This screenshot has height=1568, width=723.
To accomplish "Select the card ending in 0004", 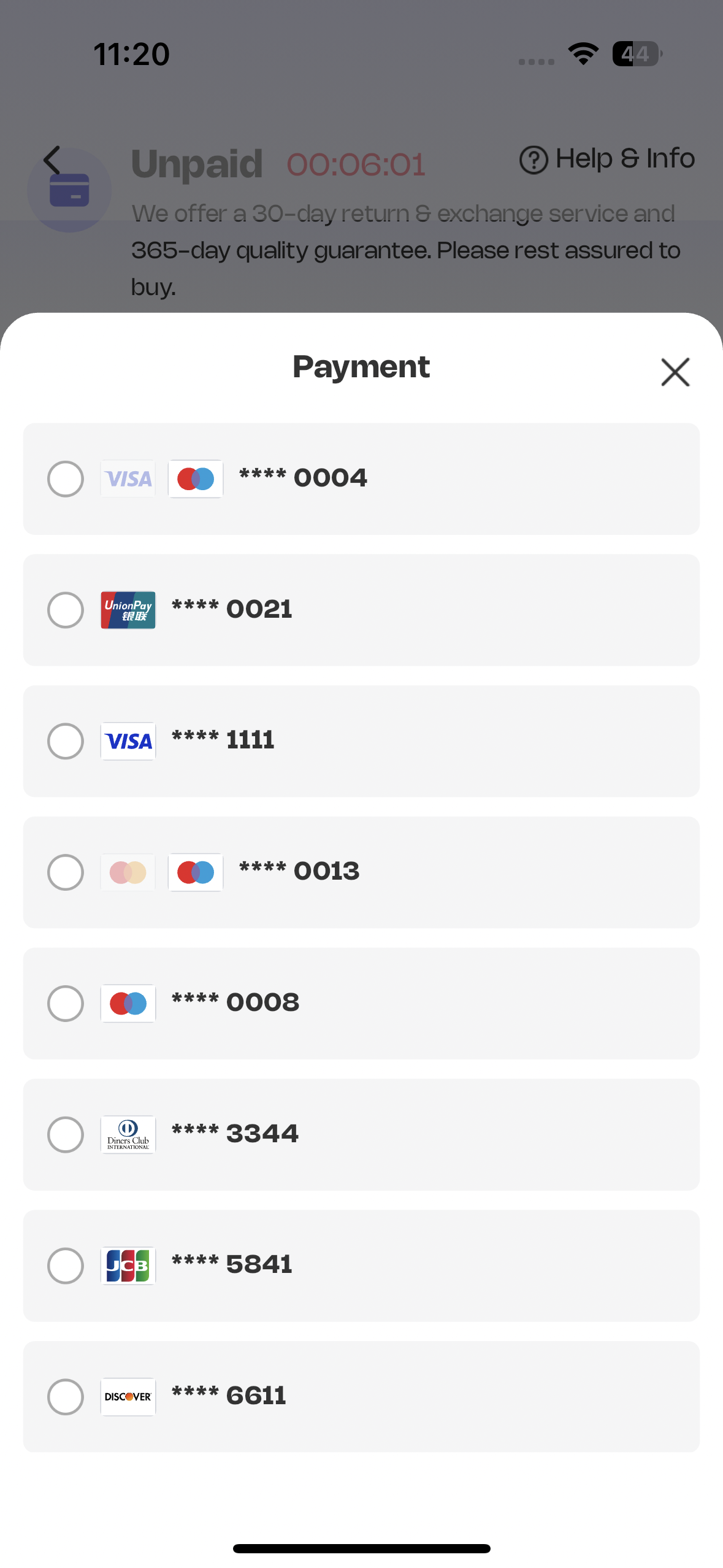I will point(66,478).
